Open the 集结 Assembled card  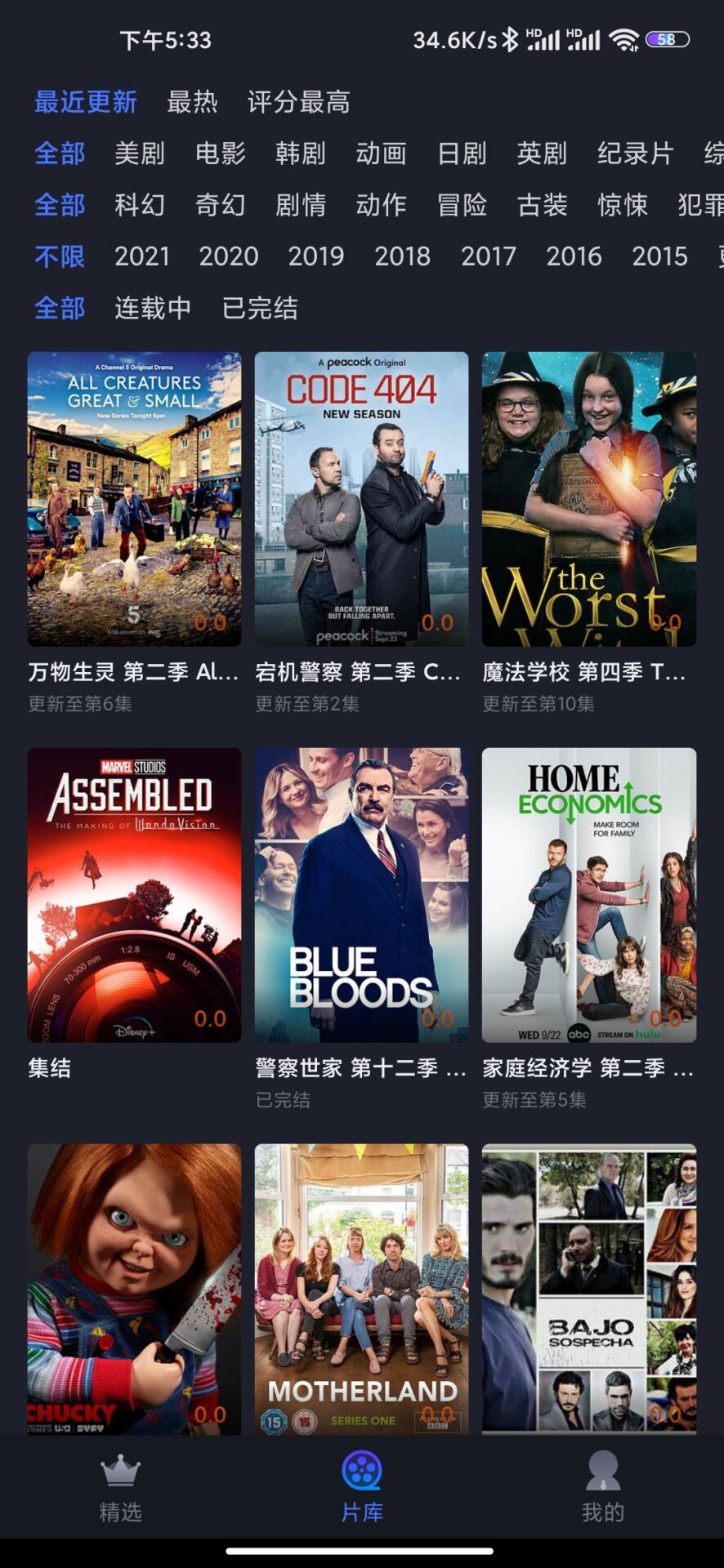(x=134, y=895)
